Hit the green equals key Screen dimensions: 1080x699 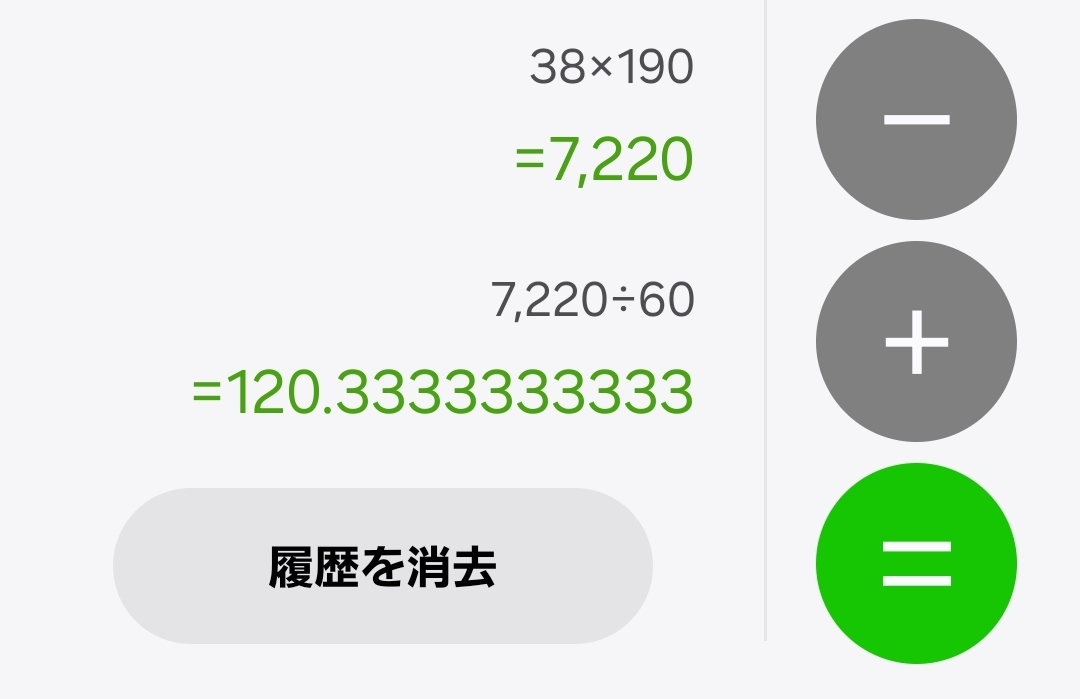(x=916, y=563)
